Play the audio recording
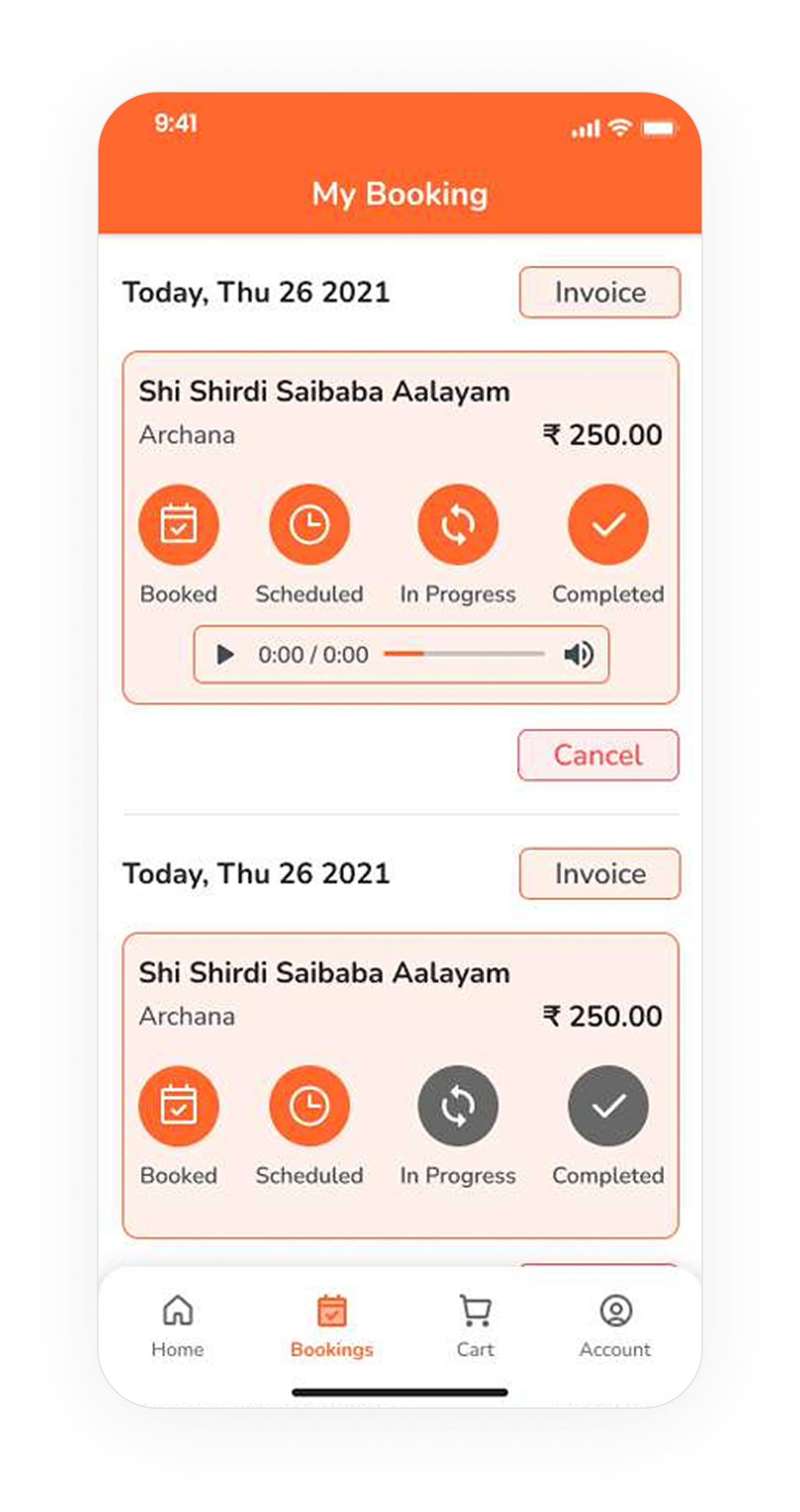 pos(225,654)
